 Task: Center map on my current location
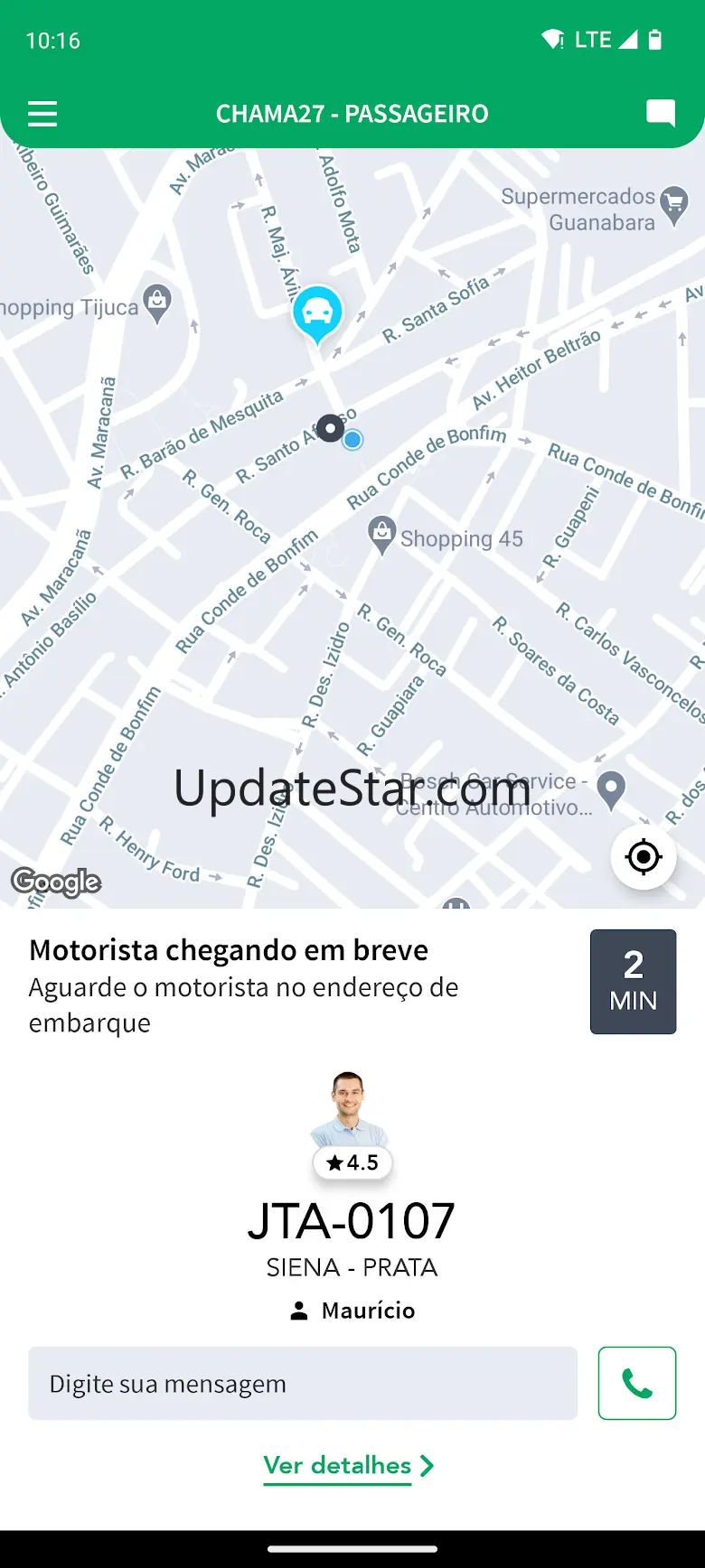click(x=644, y=856)
